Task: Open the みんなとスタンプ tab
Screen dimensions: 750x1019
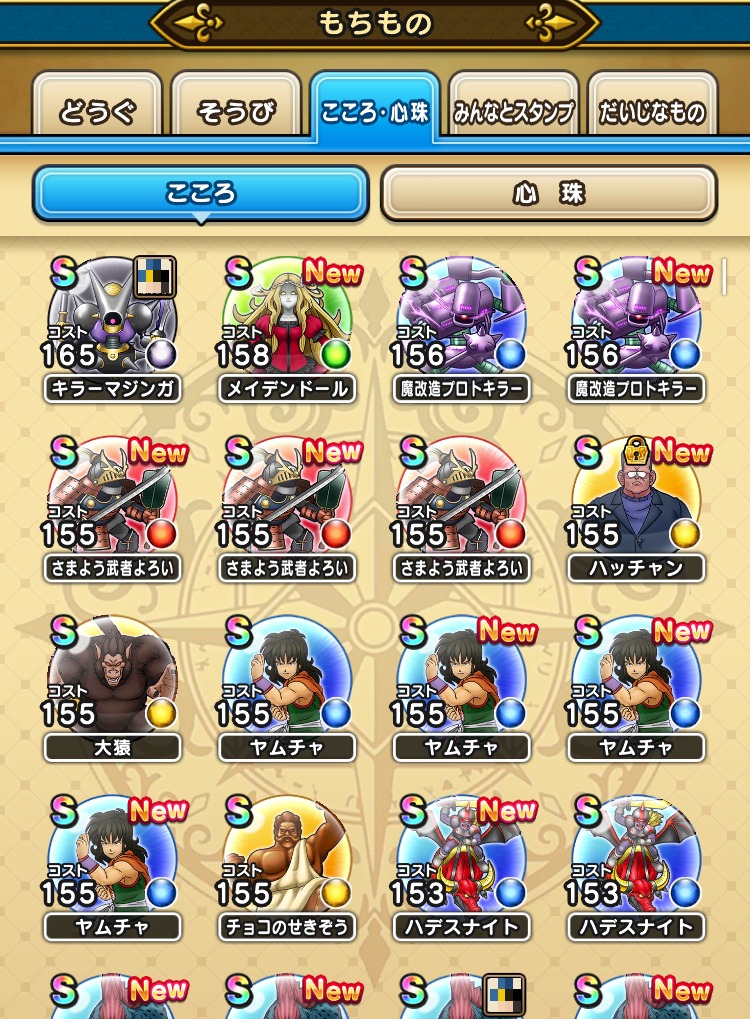Action: tap(513, 111)
